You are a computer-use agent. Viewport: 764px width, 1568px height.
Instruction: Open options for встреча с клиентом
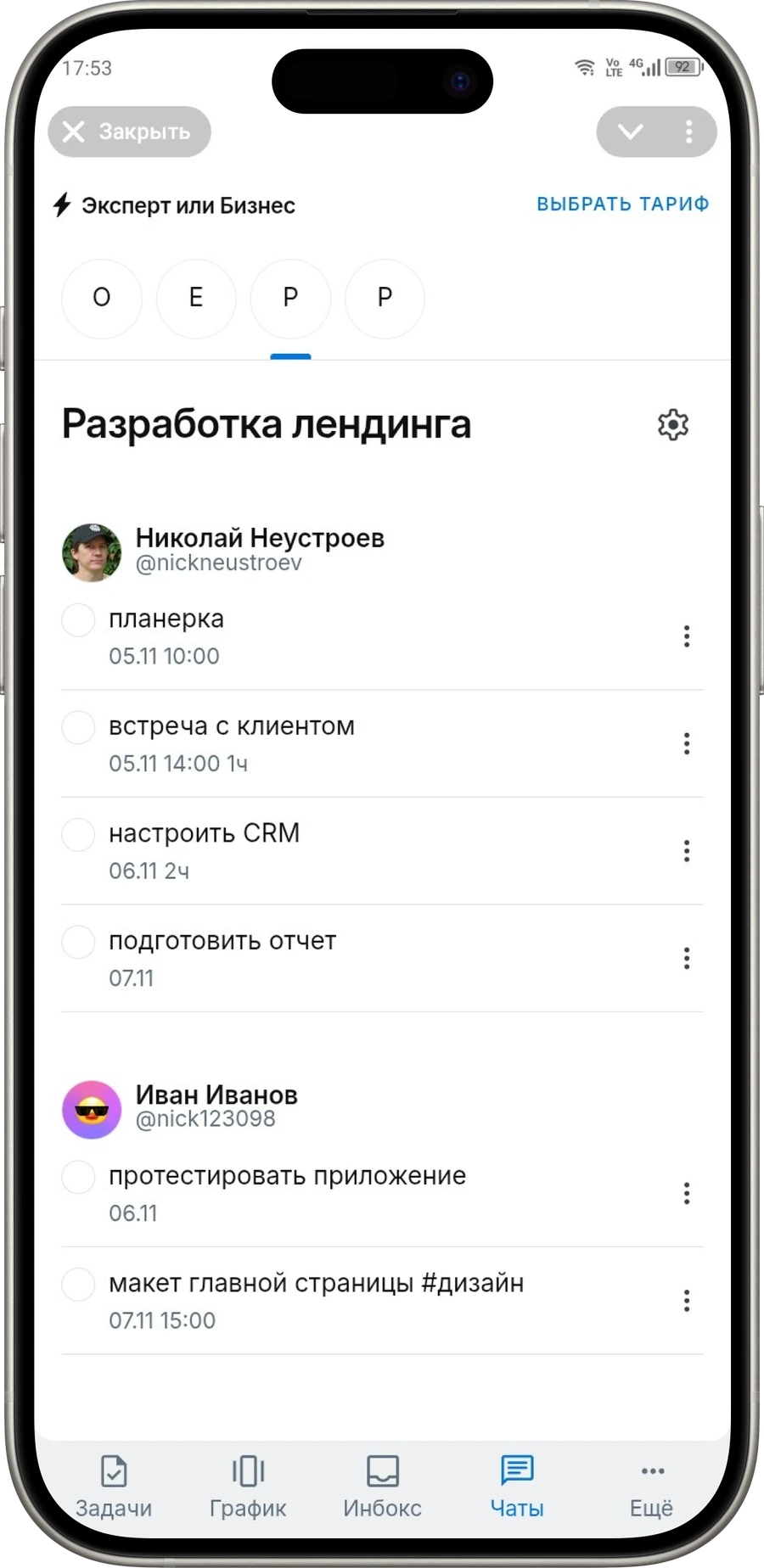tap(686, 744)
